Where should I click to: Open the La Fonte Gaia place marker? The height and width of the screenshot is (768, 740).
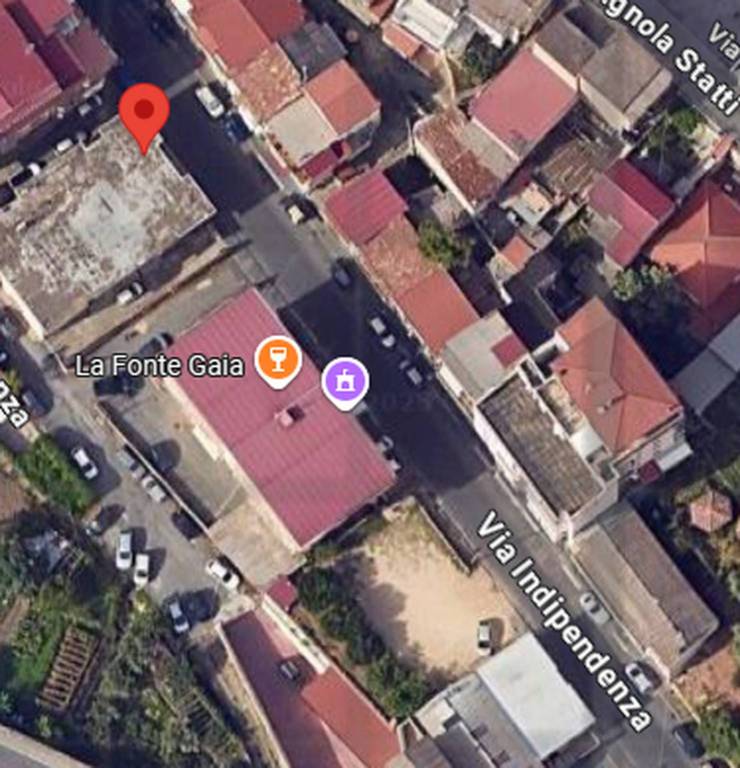[x=278, y=359]
